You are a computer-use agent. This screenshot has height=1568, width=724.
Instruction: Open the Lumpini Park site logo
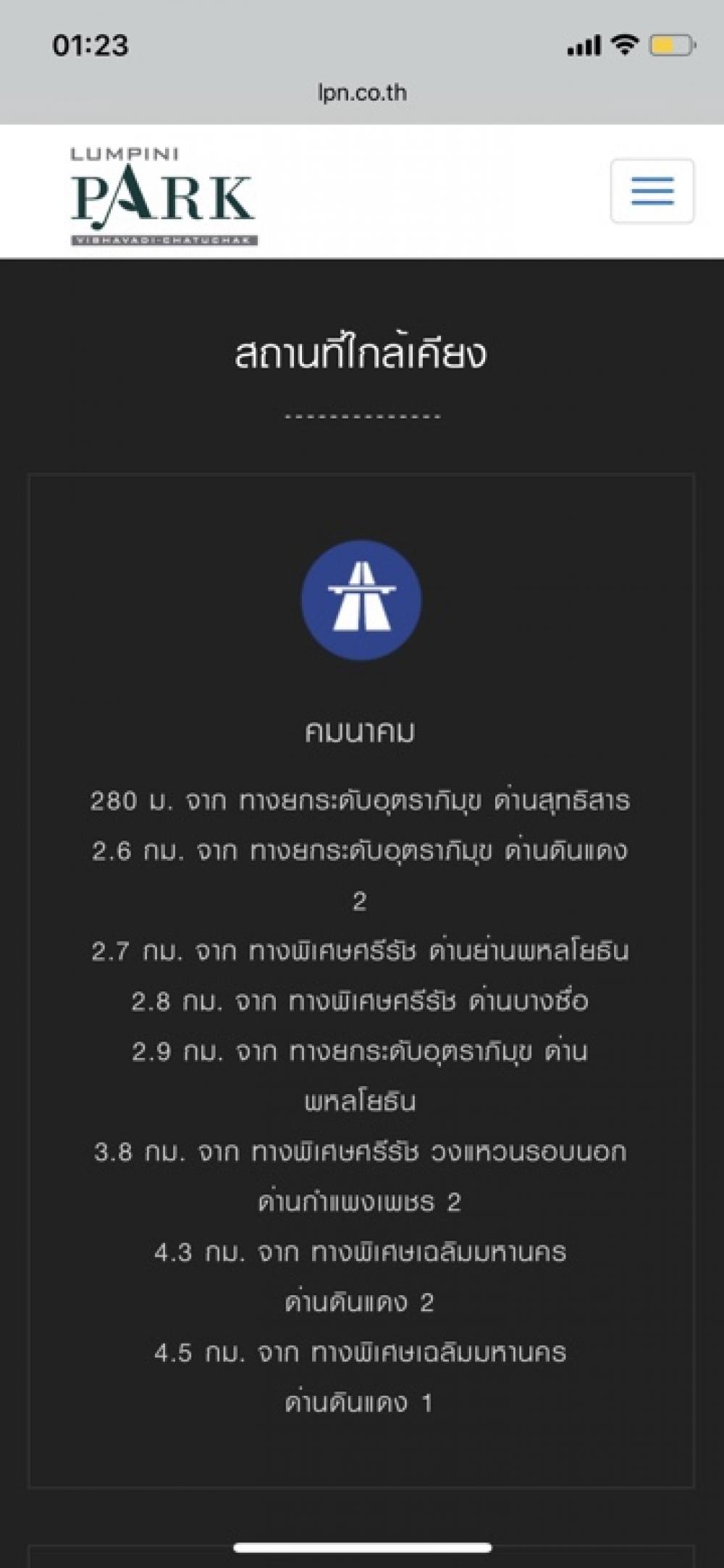pos(164,196)
